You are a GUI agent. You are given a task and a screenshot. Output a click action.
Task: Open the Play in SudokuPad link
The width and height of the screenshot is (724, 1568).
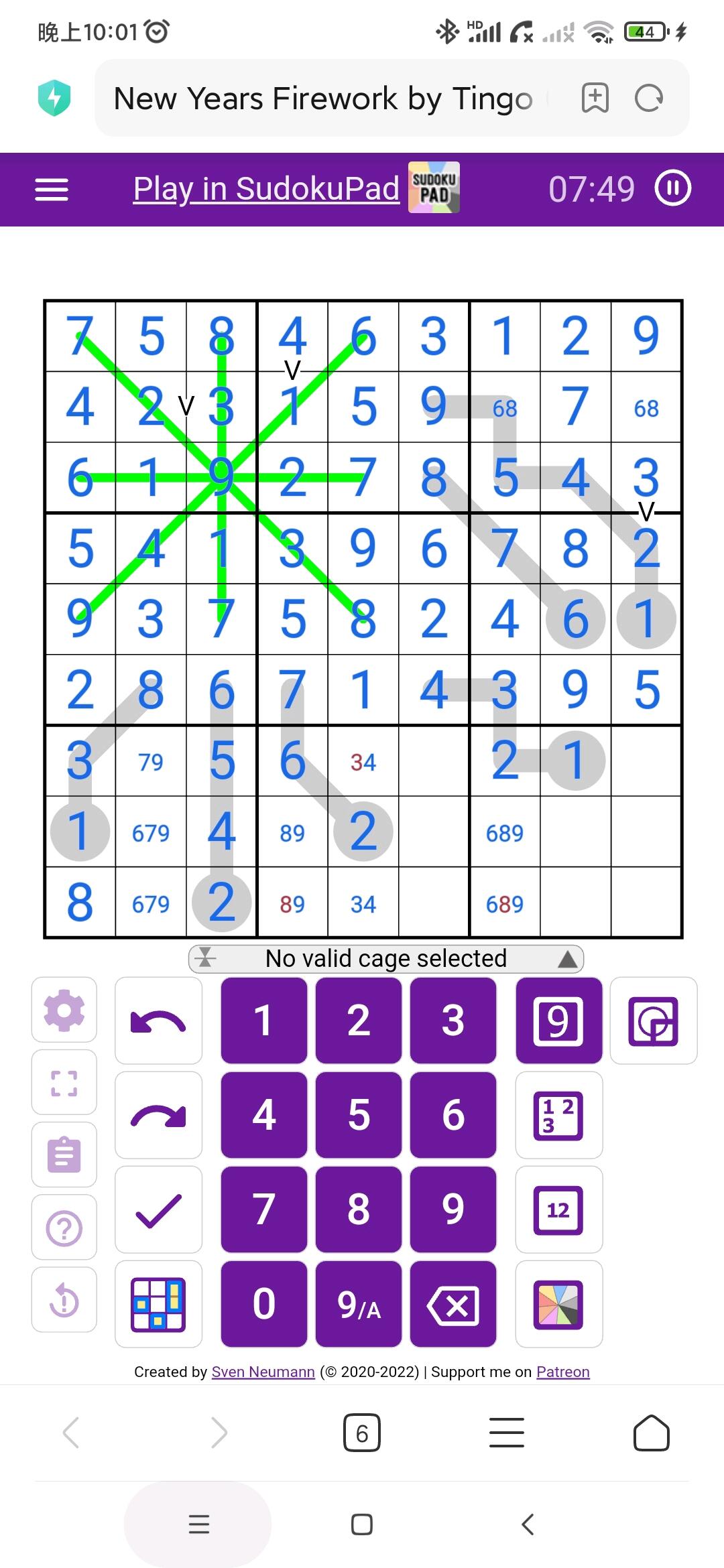(x=266, y=189)
